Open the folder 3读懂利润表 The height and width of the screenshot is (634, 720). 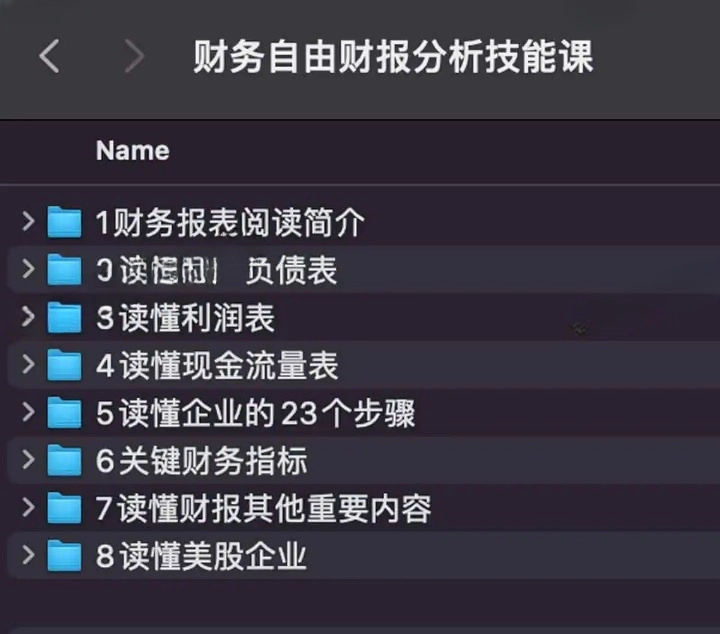coord(185,317)
